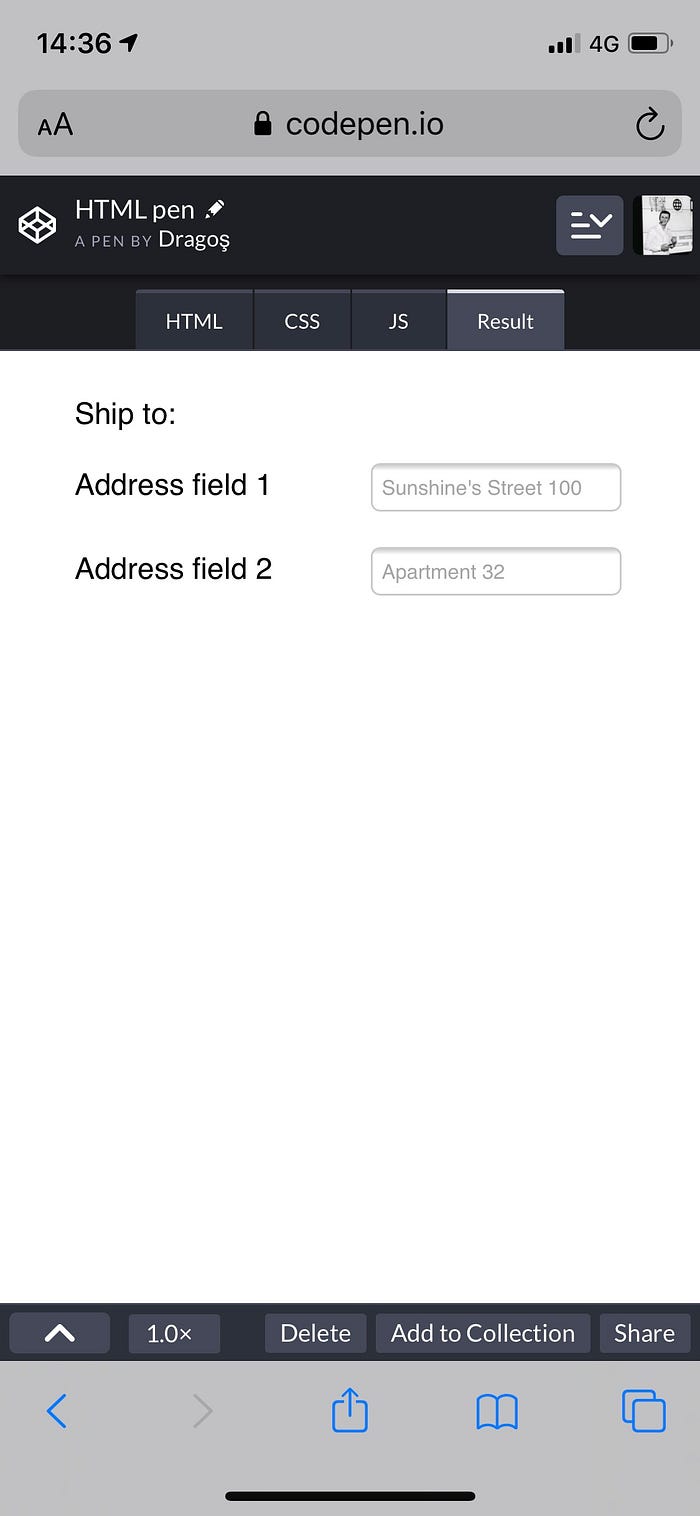Select the Result tab
Viewport: 700px width, 1516px height.
click(505, 321)
